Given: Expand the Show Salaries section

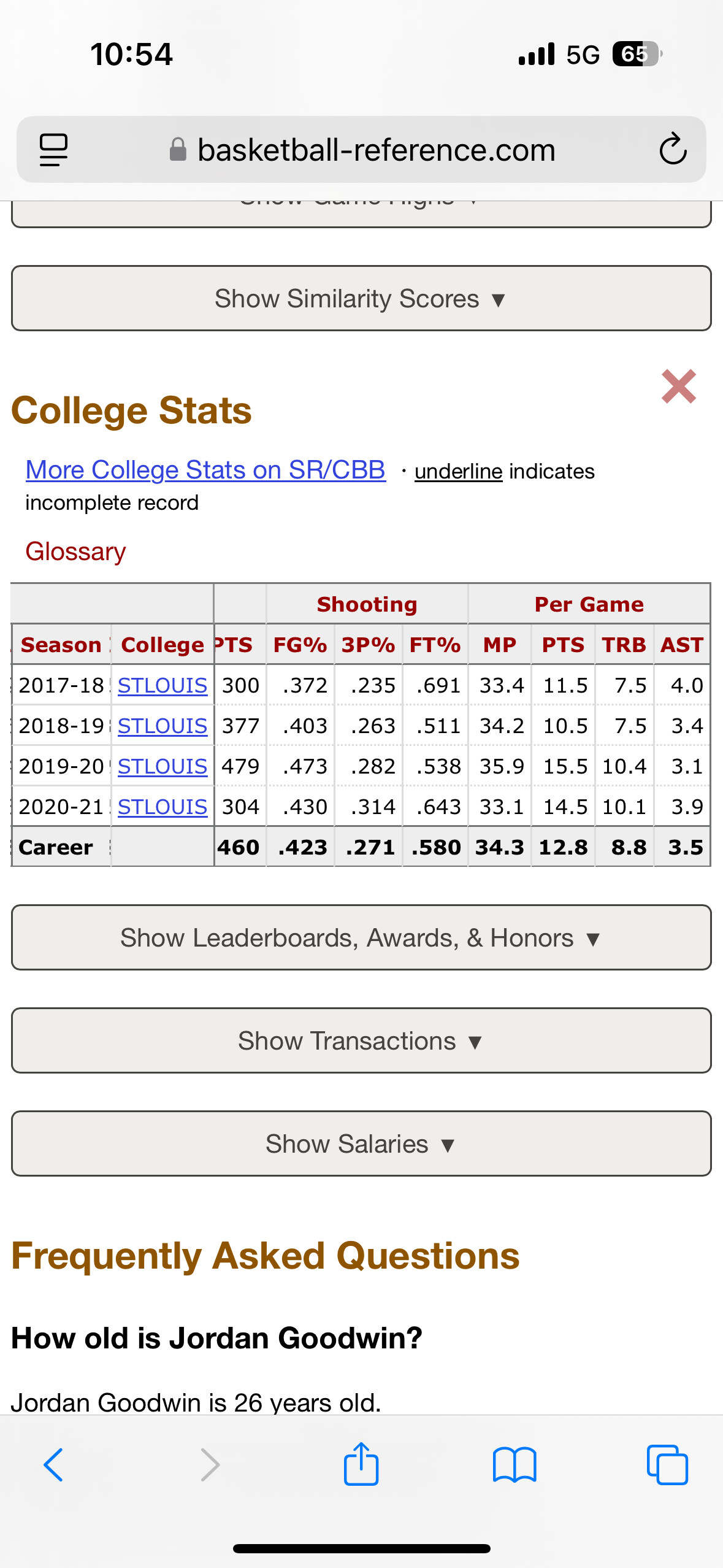Looking at the screenshot, I should tap(361, 1143).
